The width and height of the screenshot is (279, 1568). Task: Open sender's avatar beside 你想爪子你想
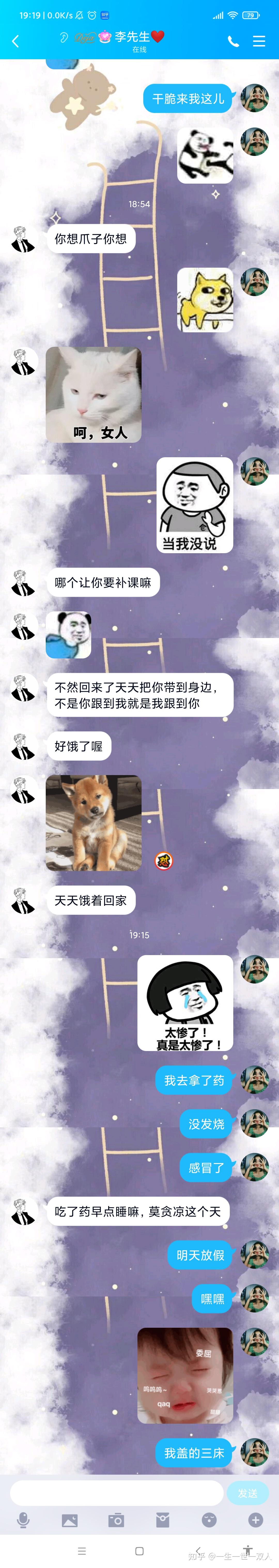click(x=24, y=239)
